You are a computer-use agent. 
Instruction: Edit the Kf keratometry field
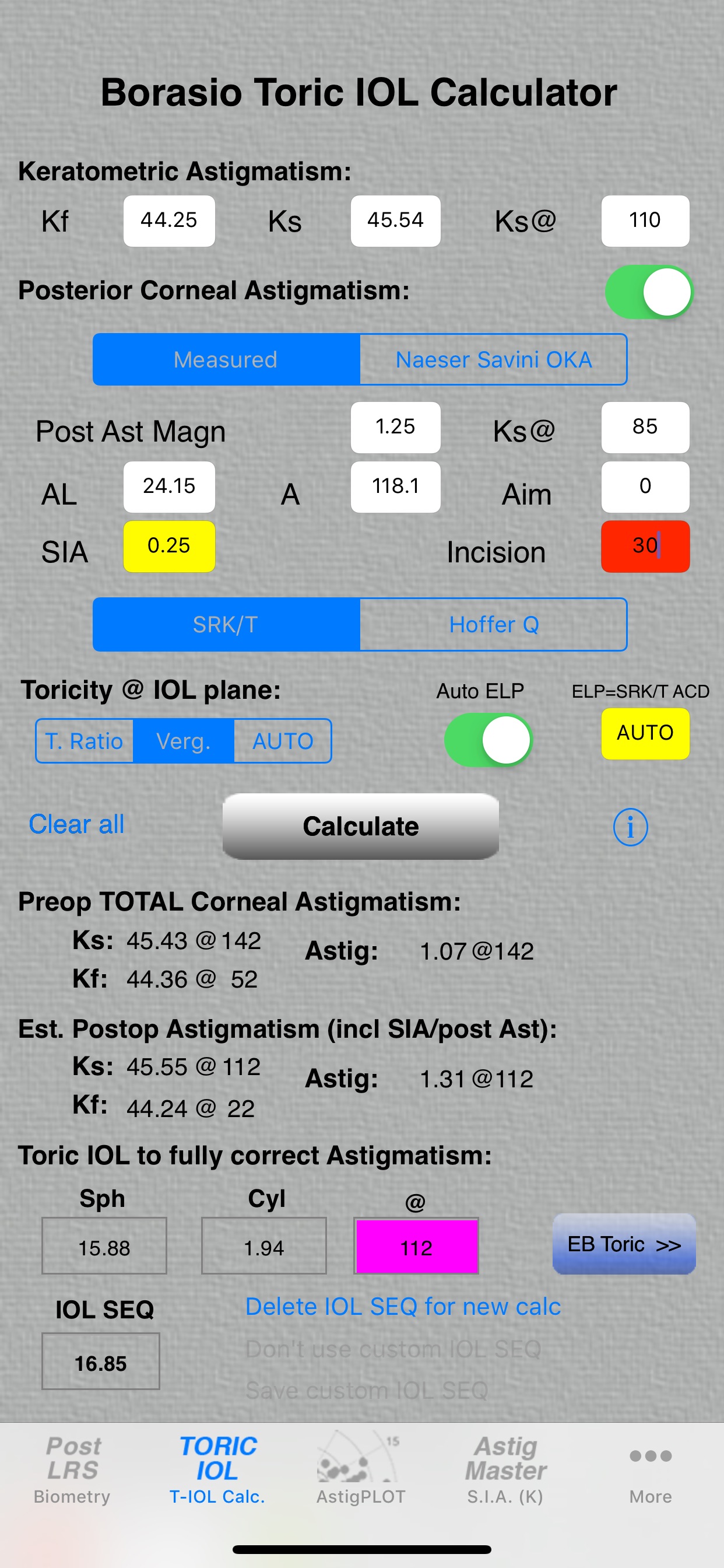coord(169,220)
